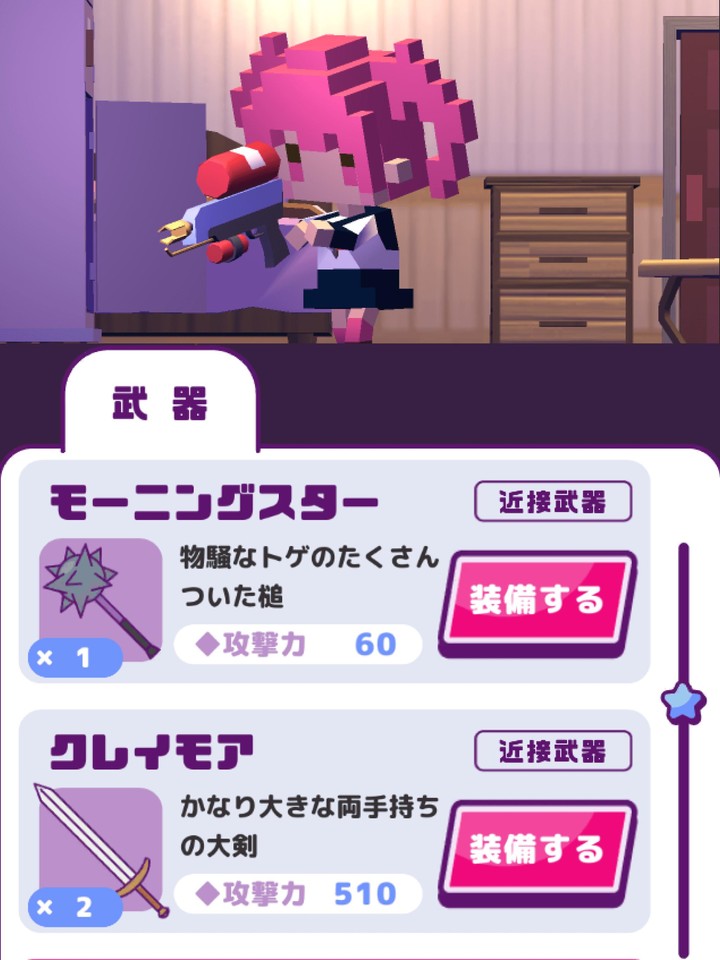Equip the モーニングスター weapon
This screenshot has width=720, height=960.
(537, 600)
